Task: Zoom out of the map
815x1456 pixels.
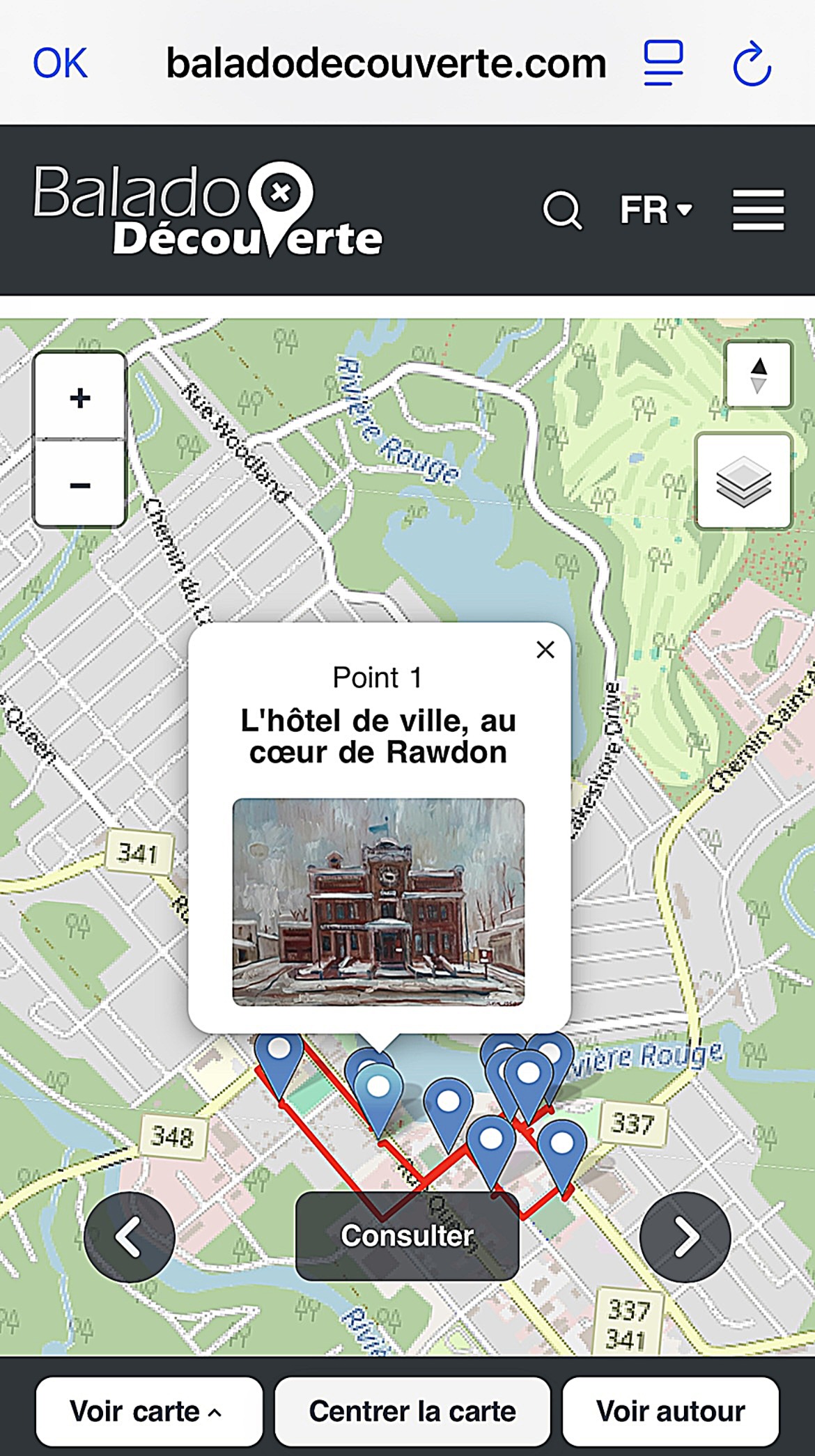Action: coord(80,484)
